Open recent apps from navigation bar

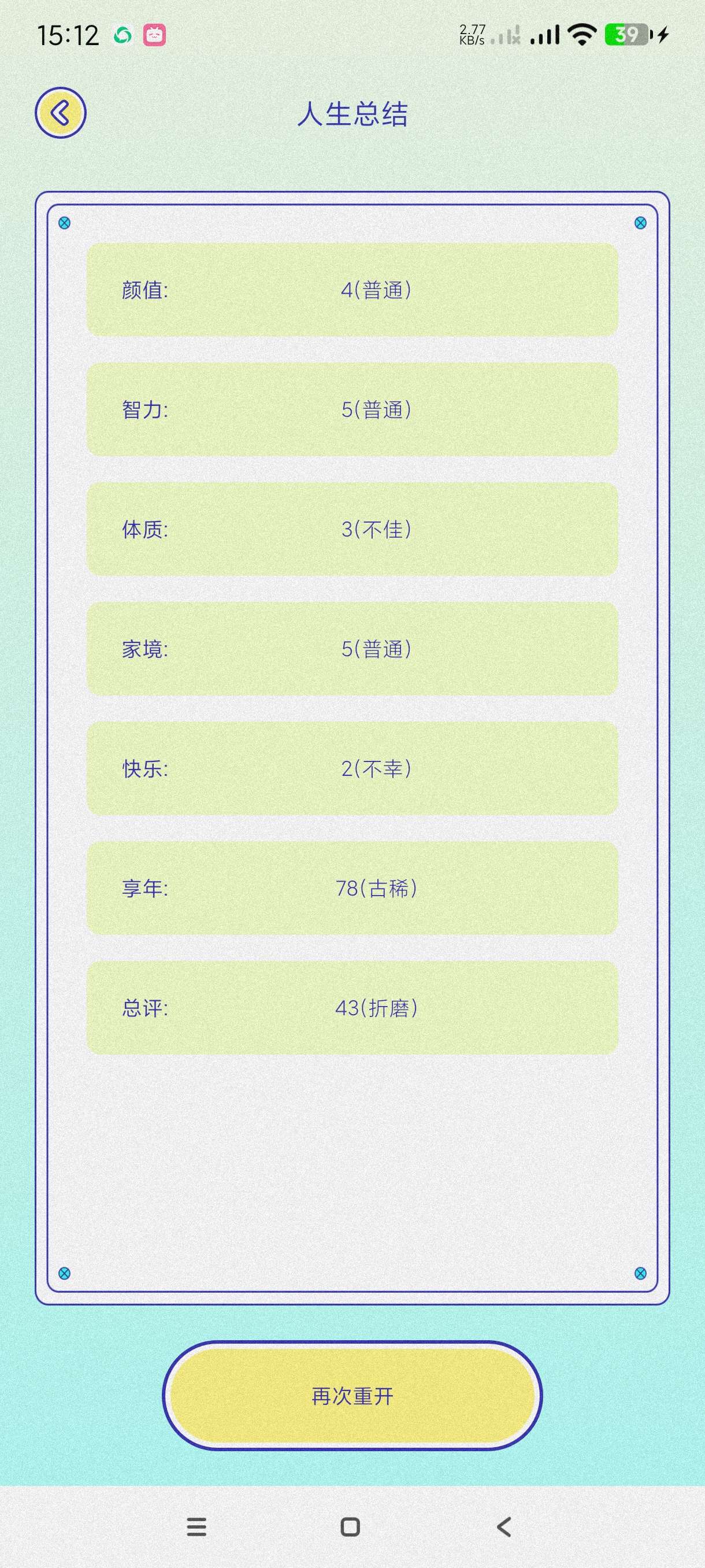[196, 1526]
